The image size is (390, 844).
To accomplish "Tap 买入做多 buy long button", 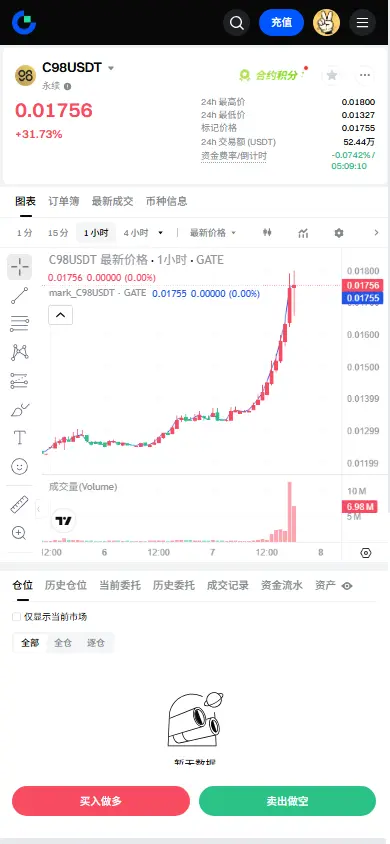I will (101, 801).
